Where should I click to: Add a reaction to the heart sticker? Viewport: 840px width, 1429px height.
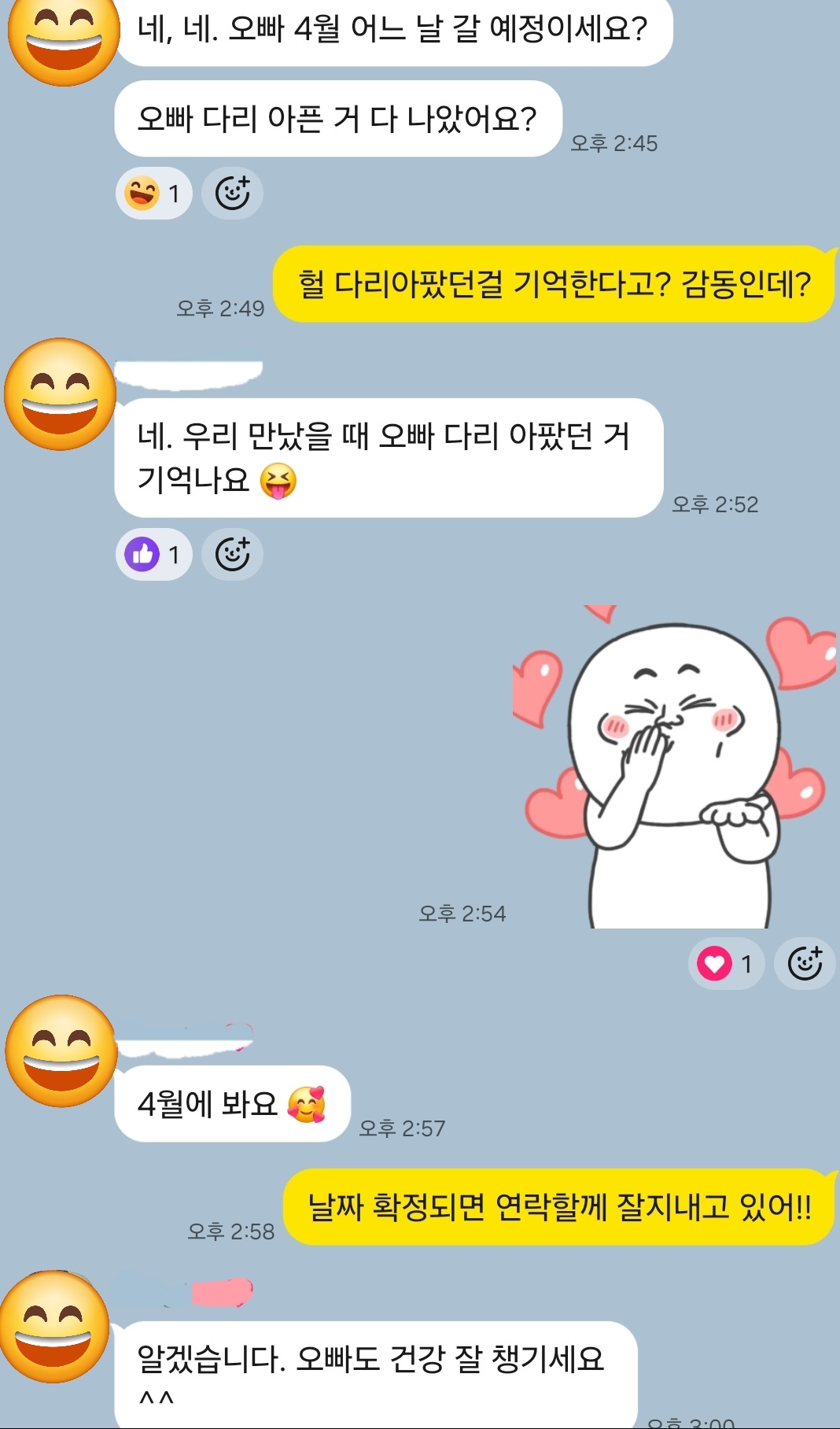805,964
